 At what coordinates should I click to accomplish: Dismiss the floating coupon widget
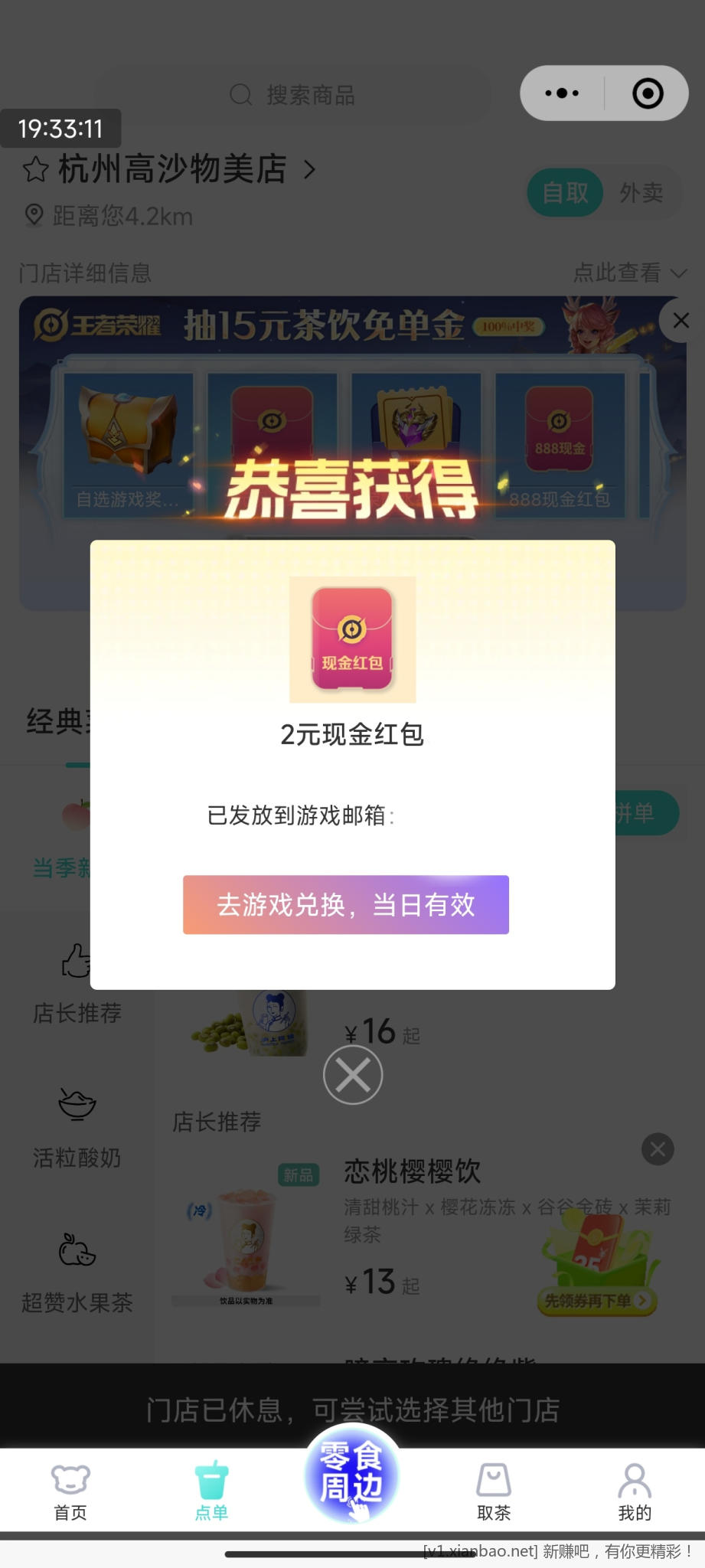658,1149
